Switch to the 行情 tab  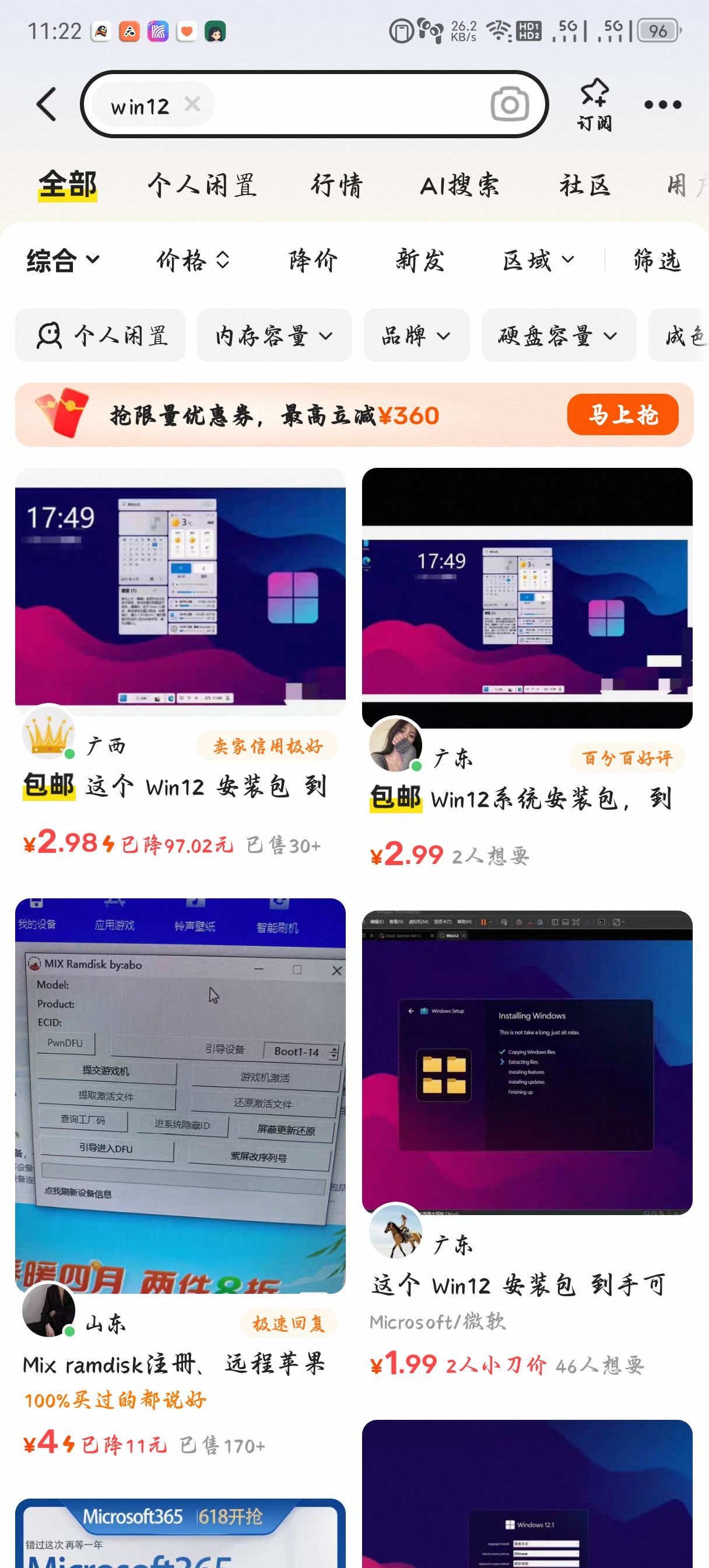pos(336,185)
